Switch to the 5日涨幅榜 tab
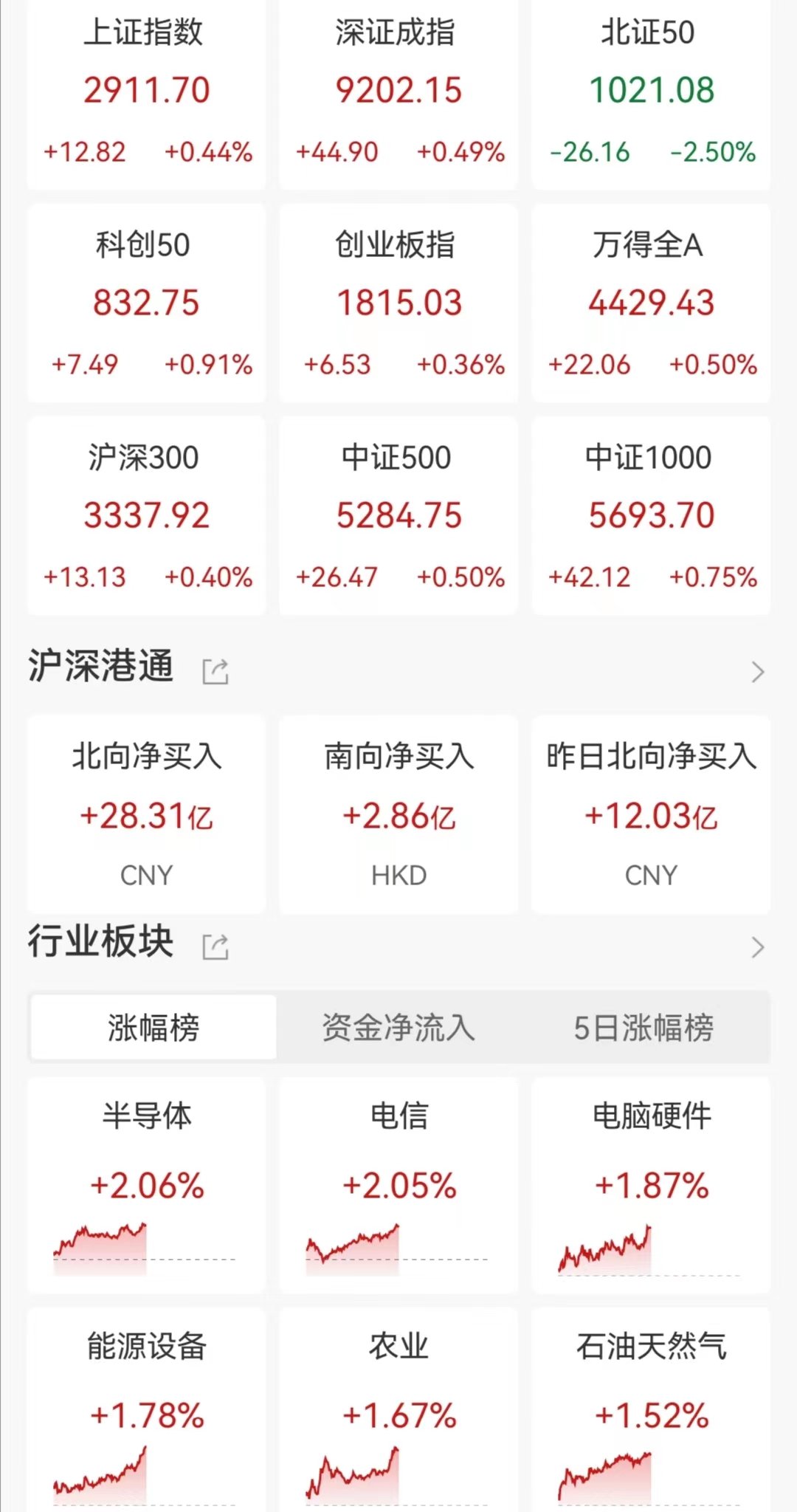The image size is (797, 1512). [x=644, y=1028]
